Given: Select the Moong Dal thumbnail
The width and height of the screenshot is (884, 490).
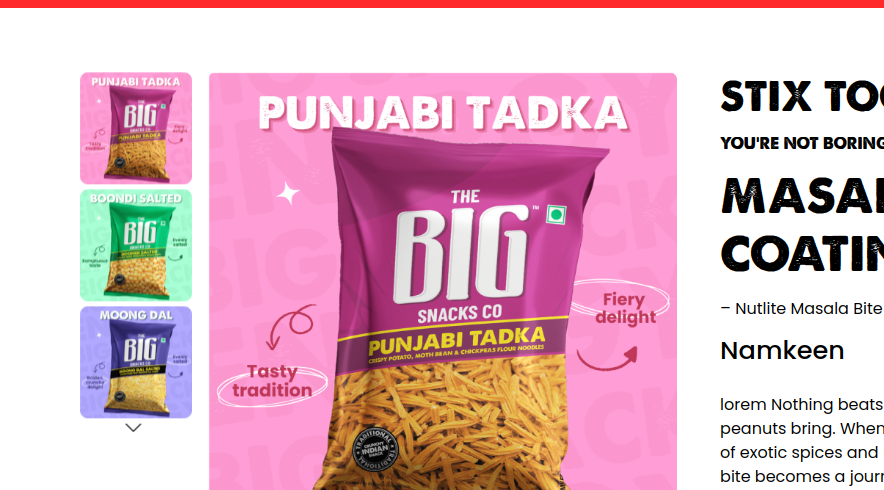Looking at the screenshot, I should (x=136, y=362).
